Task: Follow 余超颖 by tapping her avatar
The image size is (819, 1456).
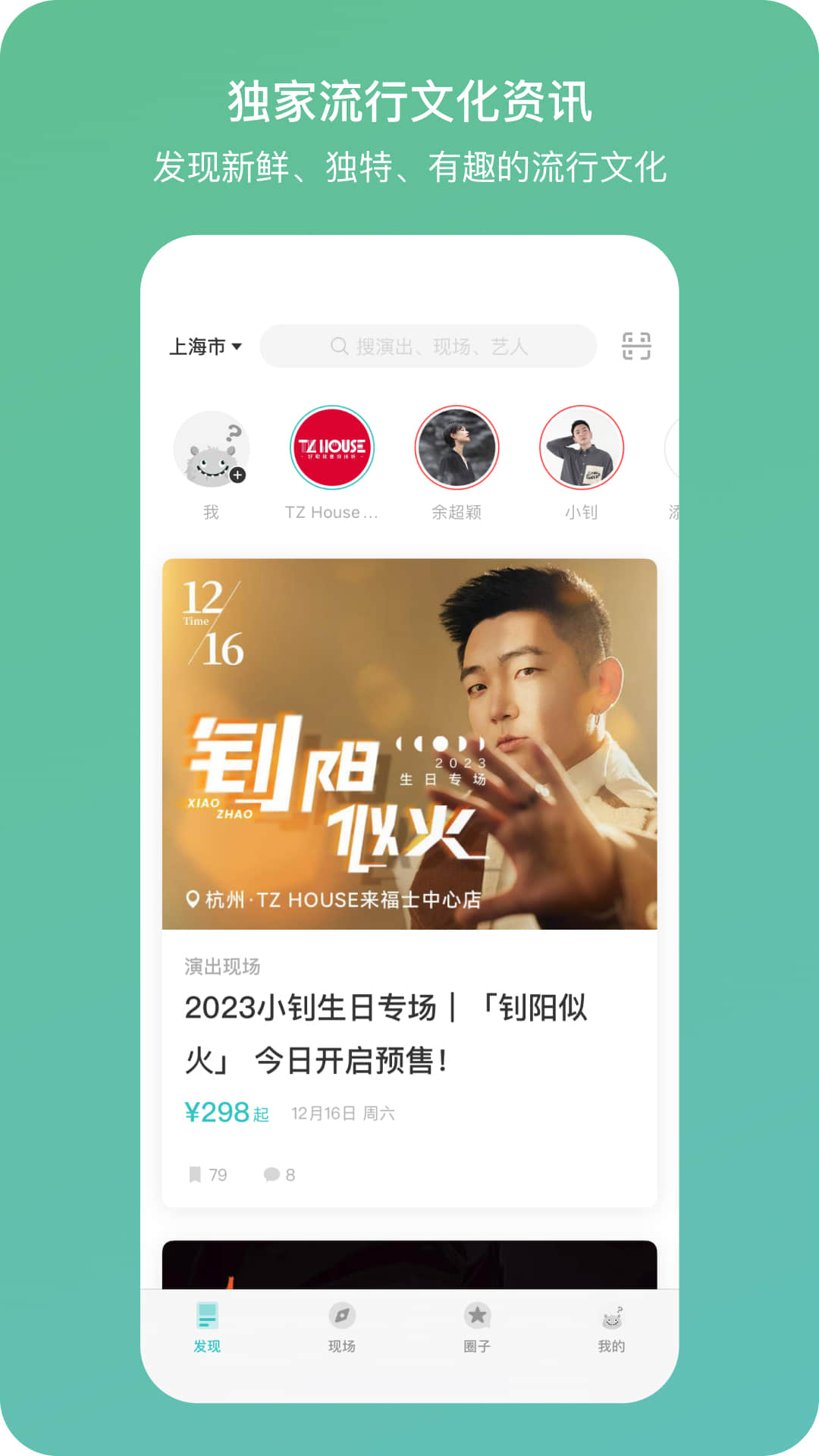Action: click(x=457, y=448)
